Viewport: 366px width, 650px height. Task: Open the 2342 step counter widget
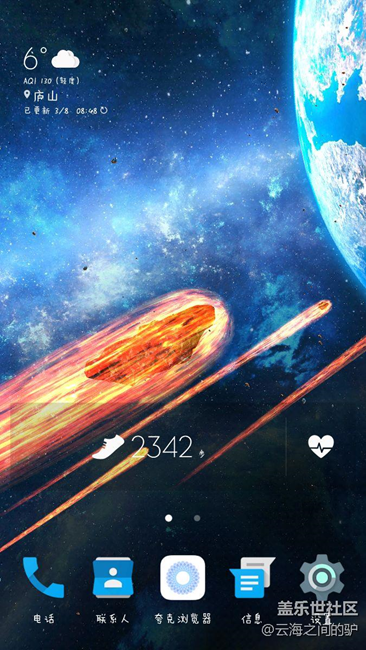[x=148, y=447]
